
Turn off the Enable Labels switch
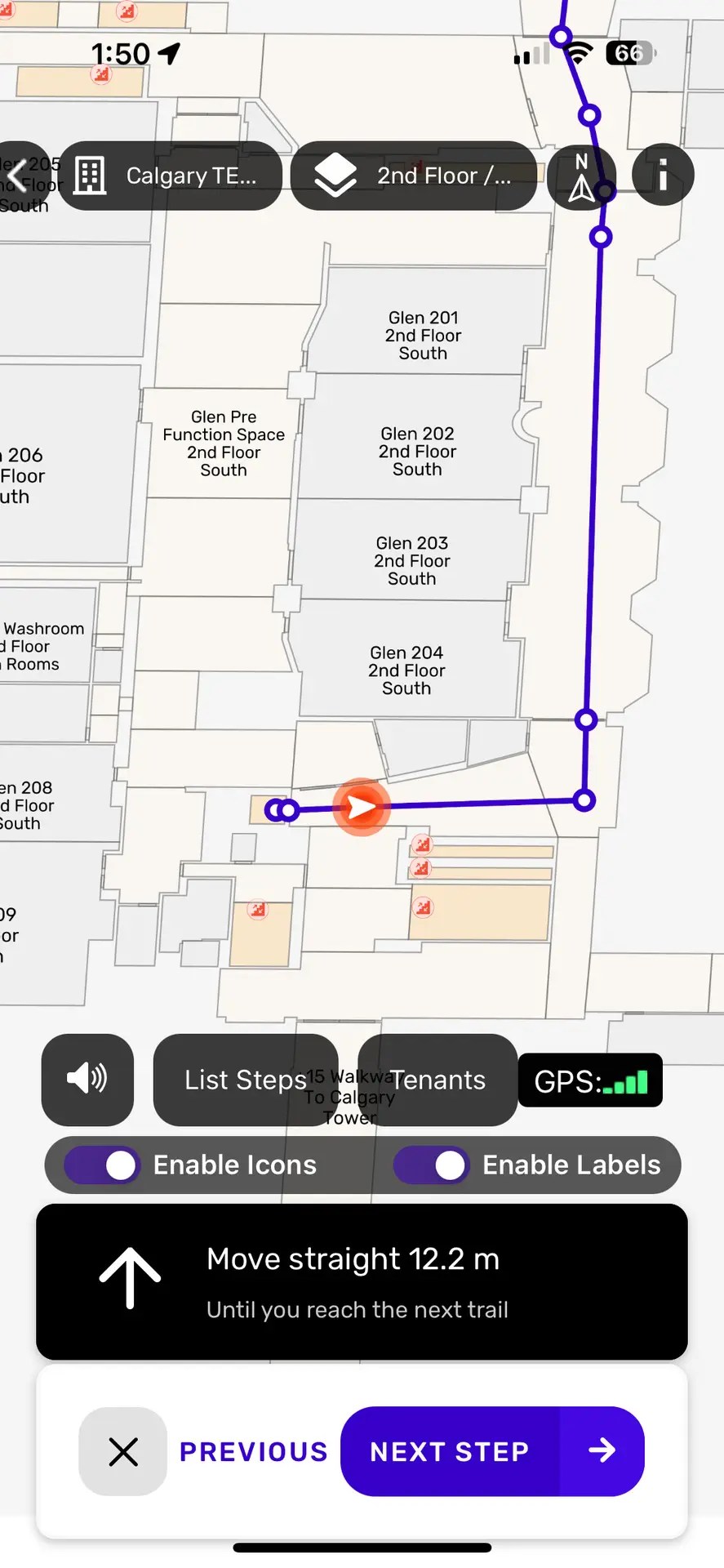click(x=431, y=1165)
